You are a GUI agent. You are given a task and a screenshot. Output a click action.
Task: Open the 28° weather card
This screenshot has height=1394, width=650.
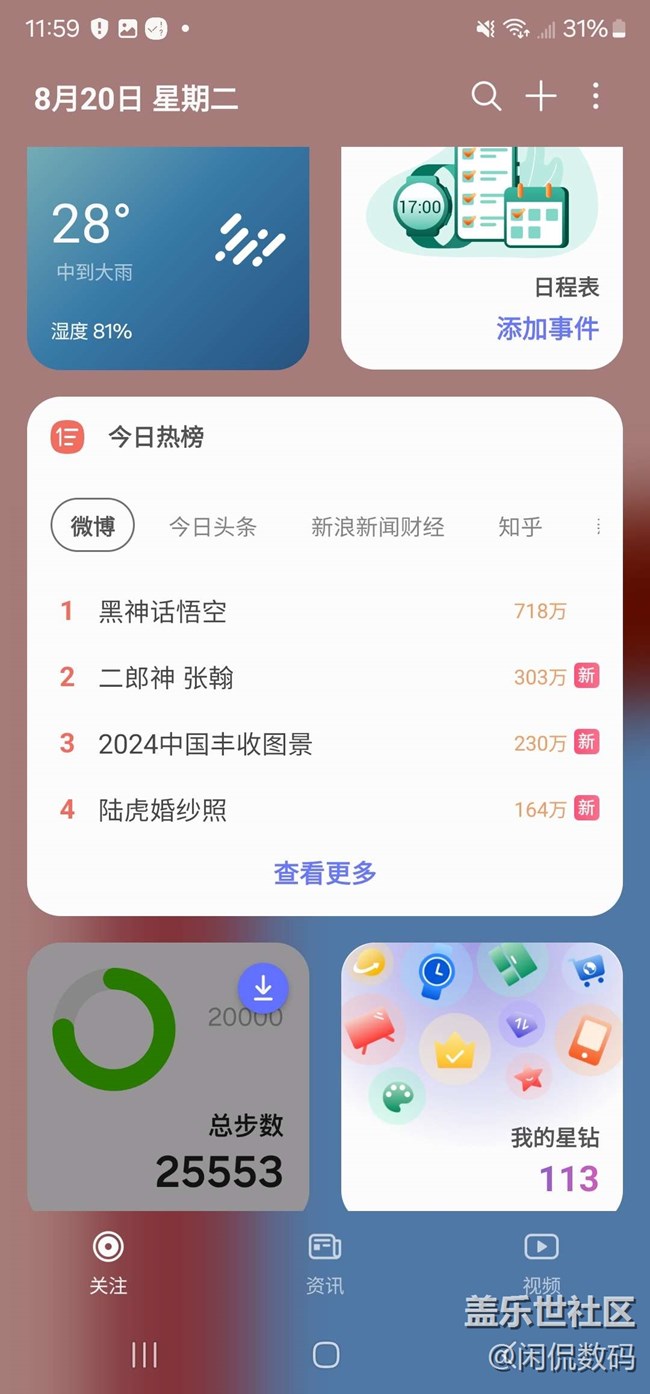pos(168,258)
